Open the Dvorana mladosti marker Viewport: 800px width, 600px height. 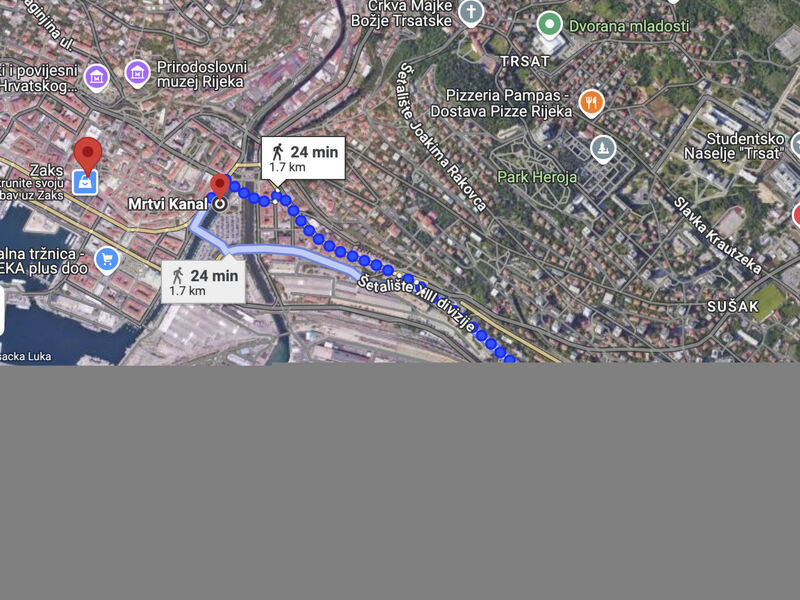(548, 24)
